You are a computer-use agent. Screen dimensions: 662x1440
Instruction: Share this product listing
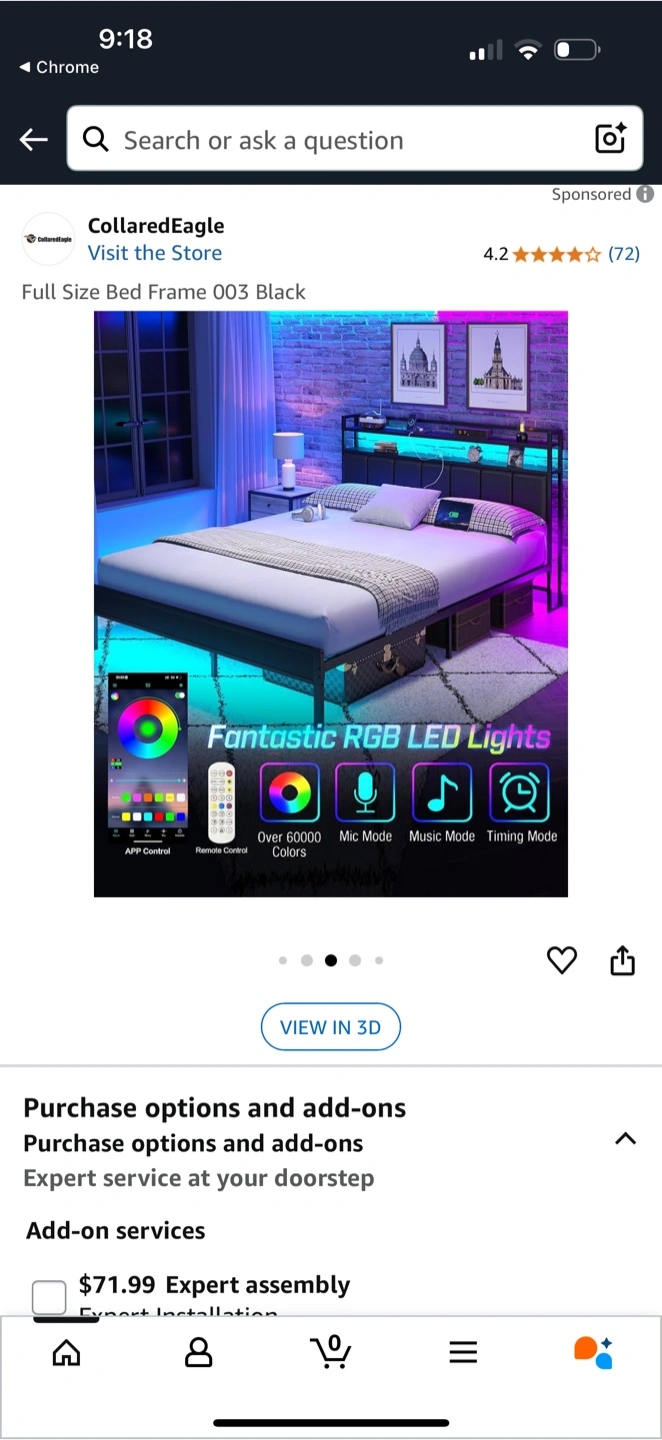click(622, 960)
